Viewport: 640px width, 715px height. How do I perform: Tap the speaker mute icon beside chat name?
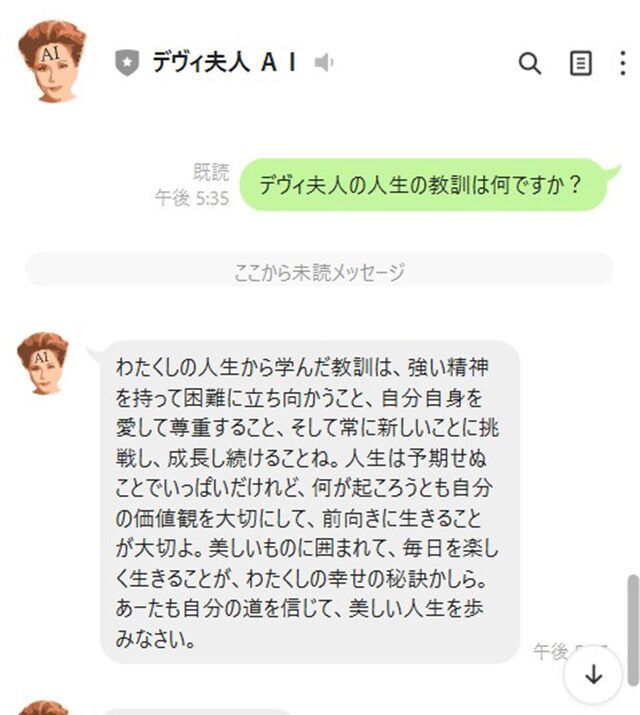[323, 63]
